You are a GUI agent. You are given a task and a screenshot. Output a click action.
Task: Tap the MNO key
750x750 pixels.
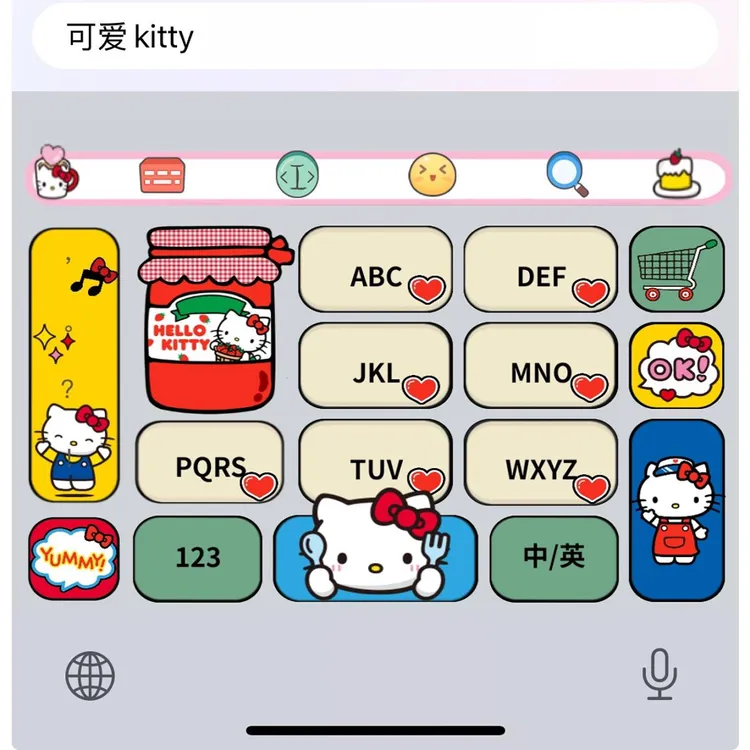click(541, 366)
